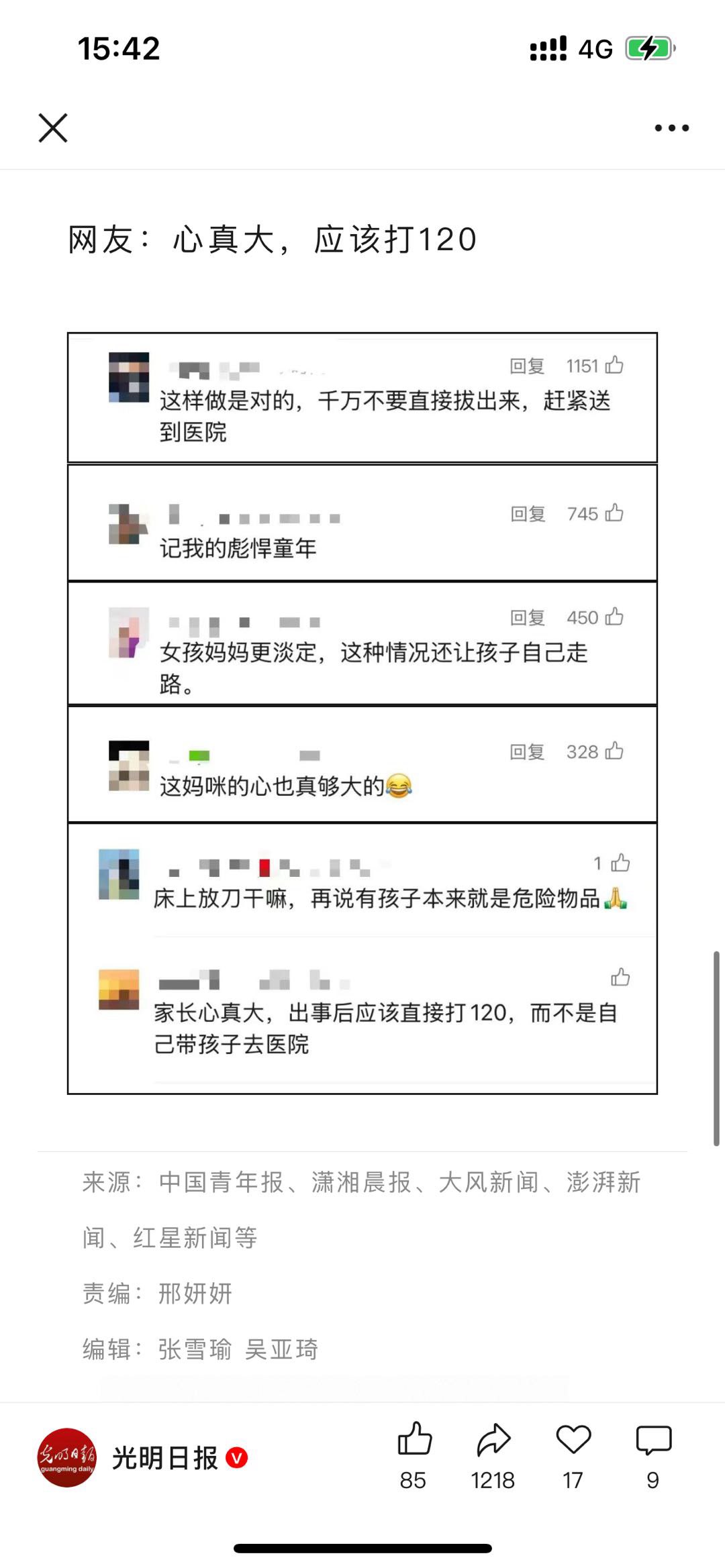Share the article via arrow icon
Image resolution: width=725 pixels, height=1568 pixels.
493,1440
